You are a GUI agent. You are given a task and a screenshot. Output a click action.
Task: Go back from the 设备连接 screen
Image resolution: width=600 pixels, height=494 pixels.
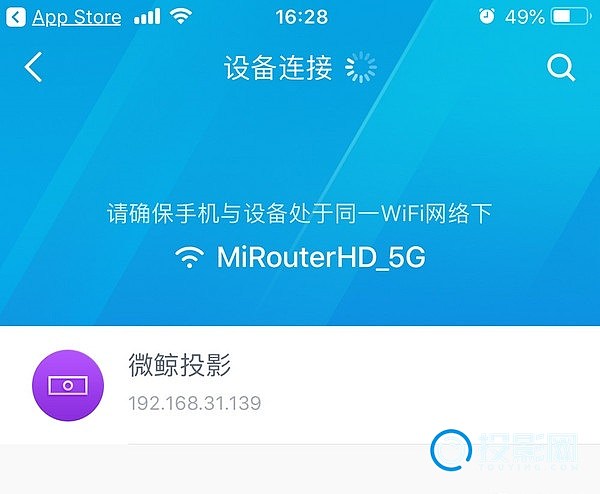point(34,68)
